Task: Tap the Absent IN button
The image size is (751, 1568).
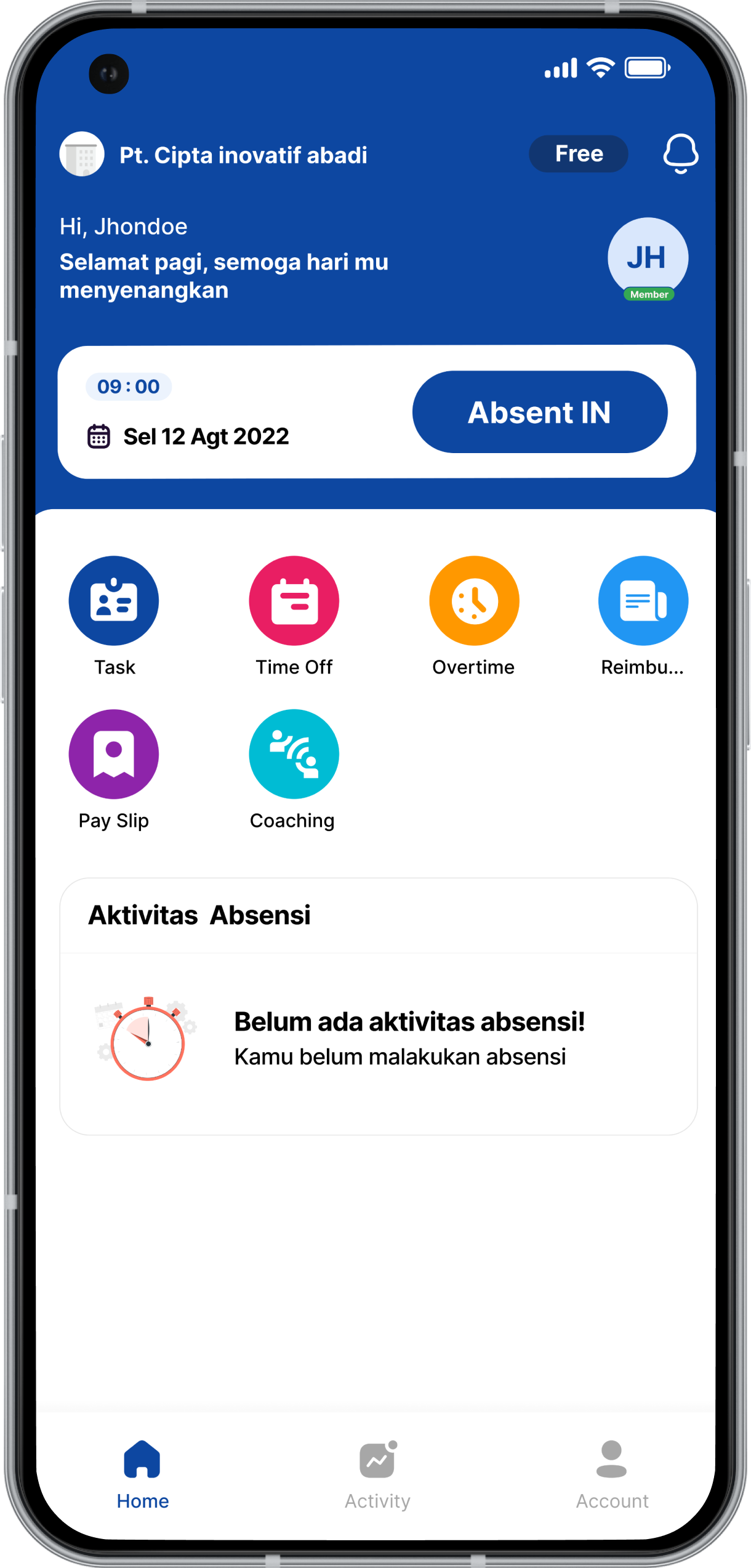Action: click(x=539, y=412)
